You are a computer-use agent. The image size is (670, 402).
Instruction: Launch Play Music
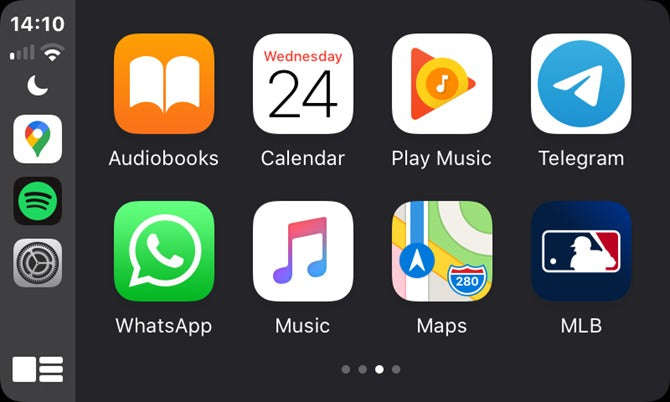441,84
